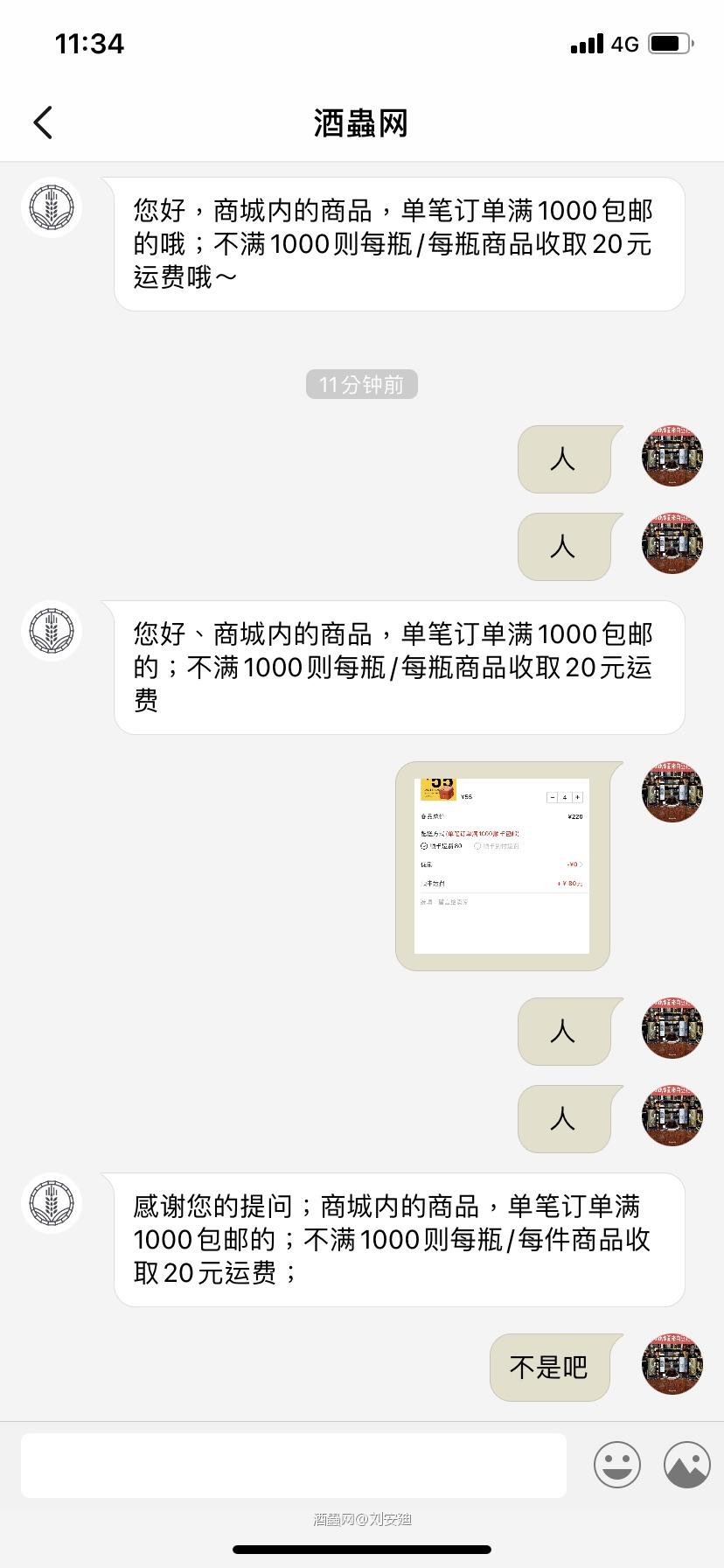Open the emoji picker smiley icon
Image resolution: width=724 pixels, height=1568 pixels.
click(618, 1464)
